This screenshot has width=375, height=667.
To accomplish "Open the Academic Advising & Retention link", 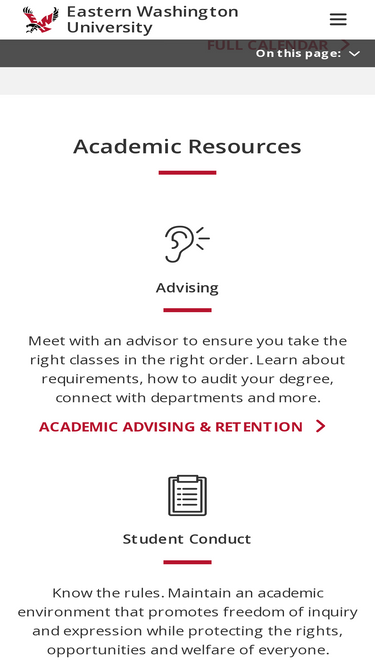I will 182,426.
